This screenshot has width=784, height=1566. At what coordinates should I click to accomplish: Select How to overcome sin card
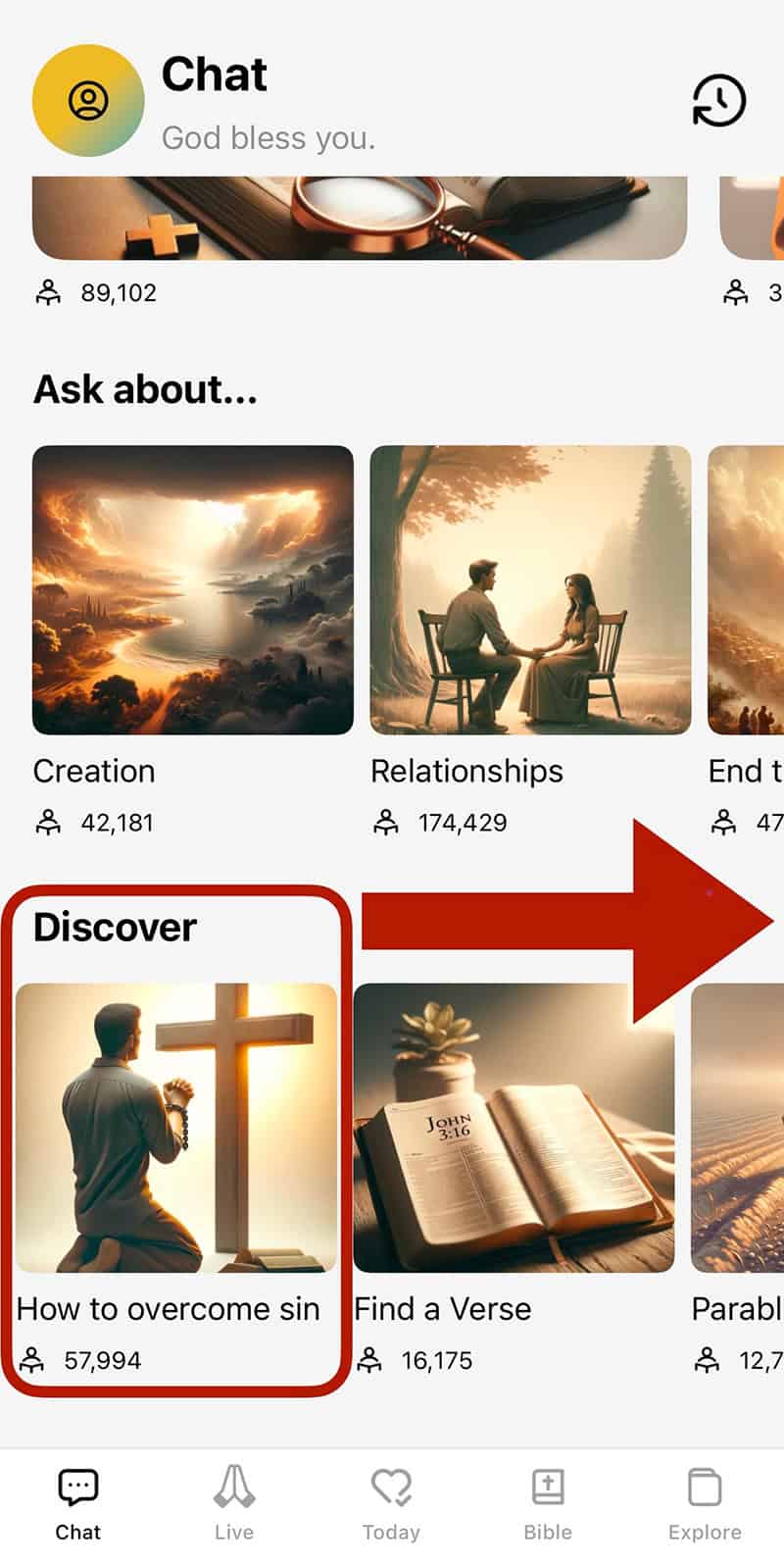click(x=176, y=1128)
